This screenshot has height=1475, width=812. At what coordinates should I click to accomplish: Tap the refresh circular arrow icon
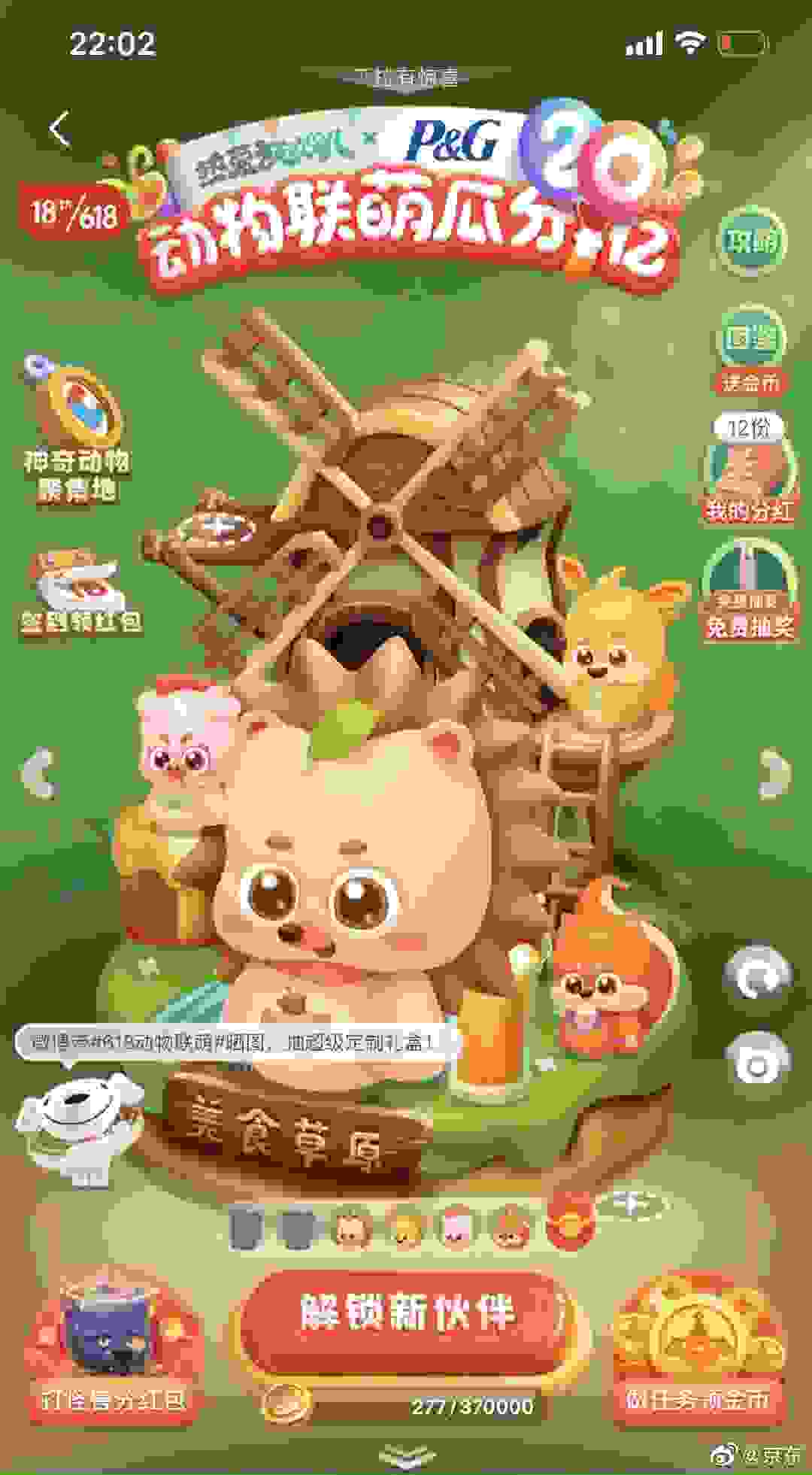(756, 976)
